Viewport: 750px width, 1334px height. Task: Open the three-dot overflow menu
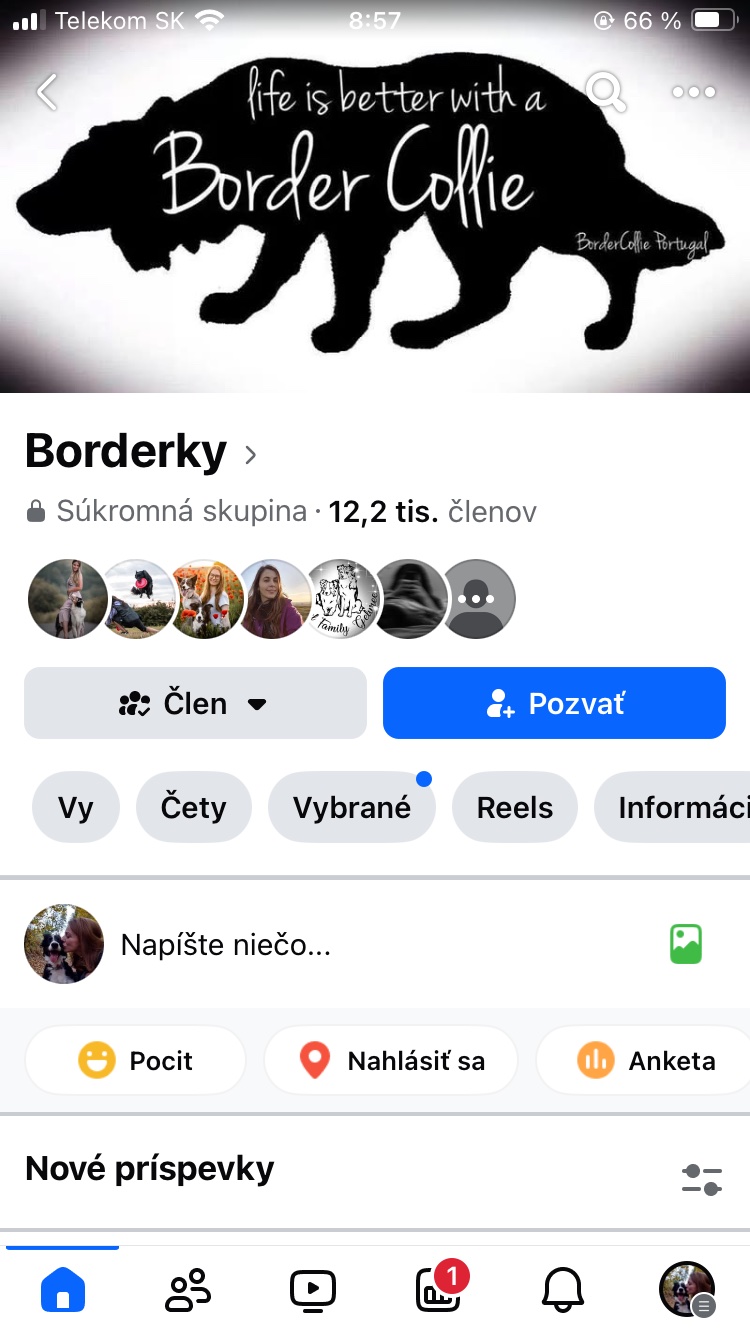693,92
